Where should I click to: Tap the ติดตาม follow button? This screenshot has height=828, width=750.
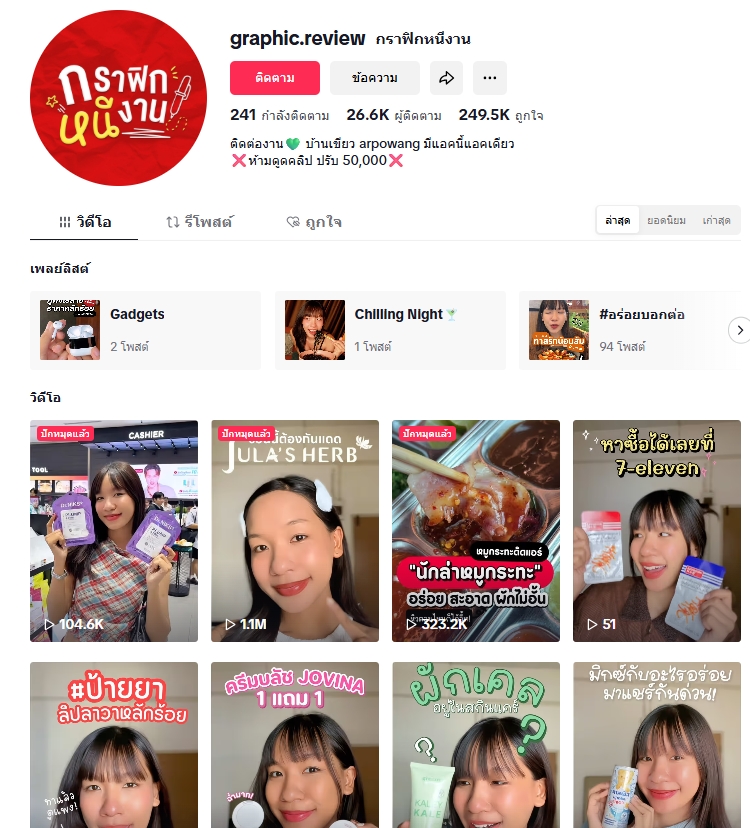click(274, 78)
